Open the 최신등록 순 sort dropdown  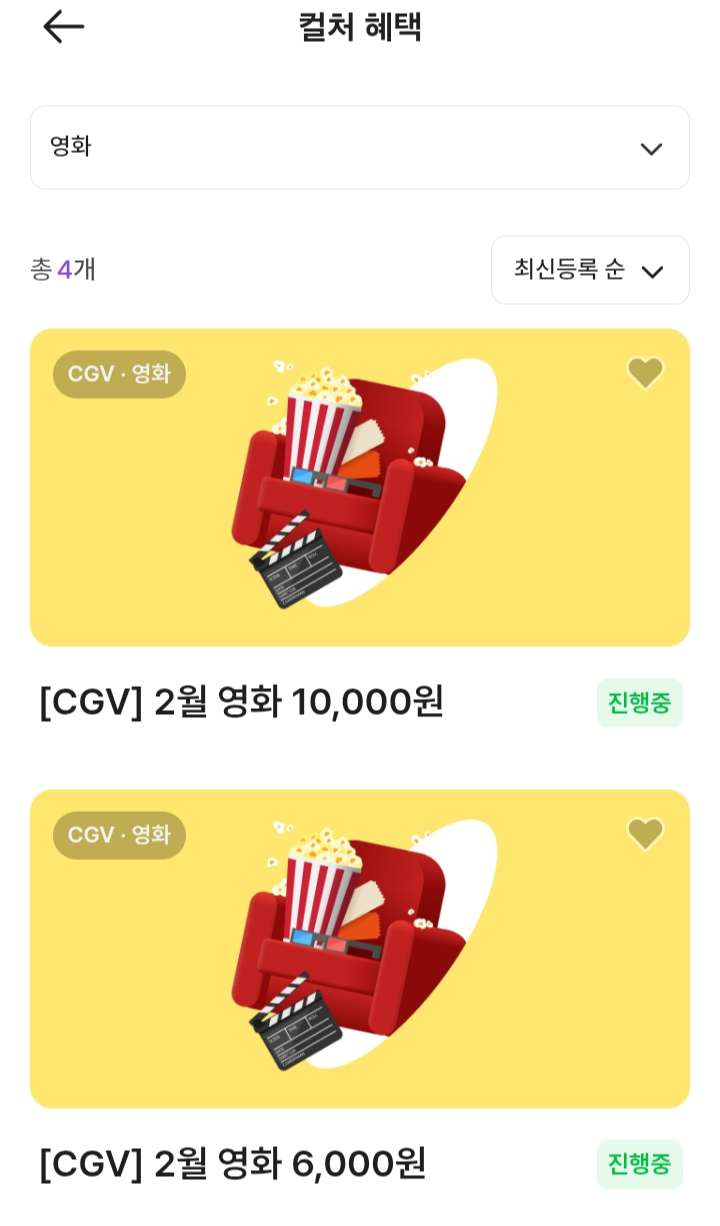tap(589, 270)
